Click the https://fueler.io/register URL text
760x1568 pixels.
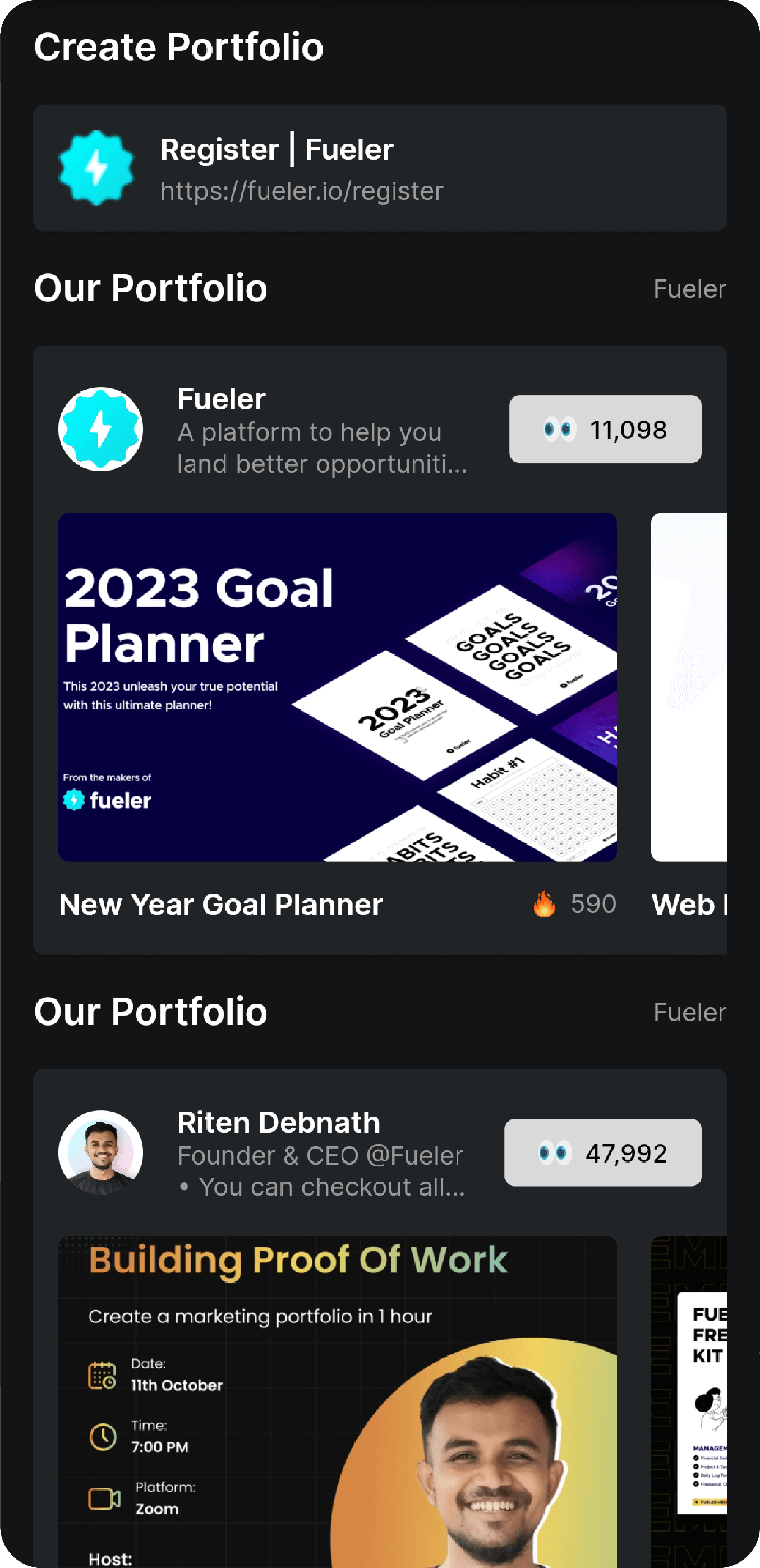pos(302,191)
